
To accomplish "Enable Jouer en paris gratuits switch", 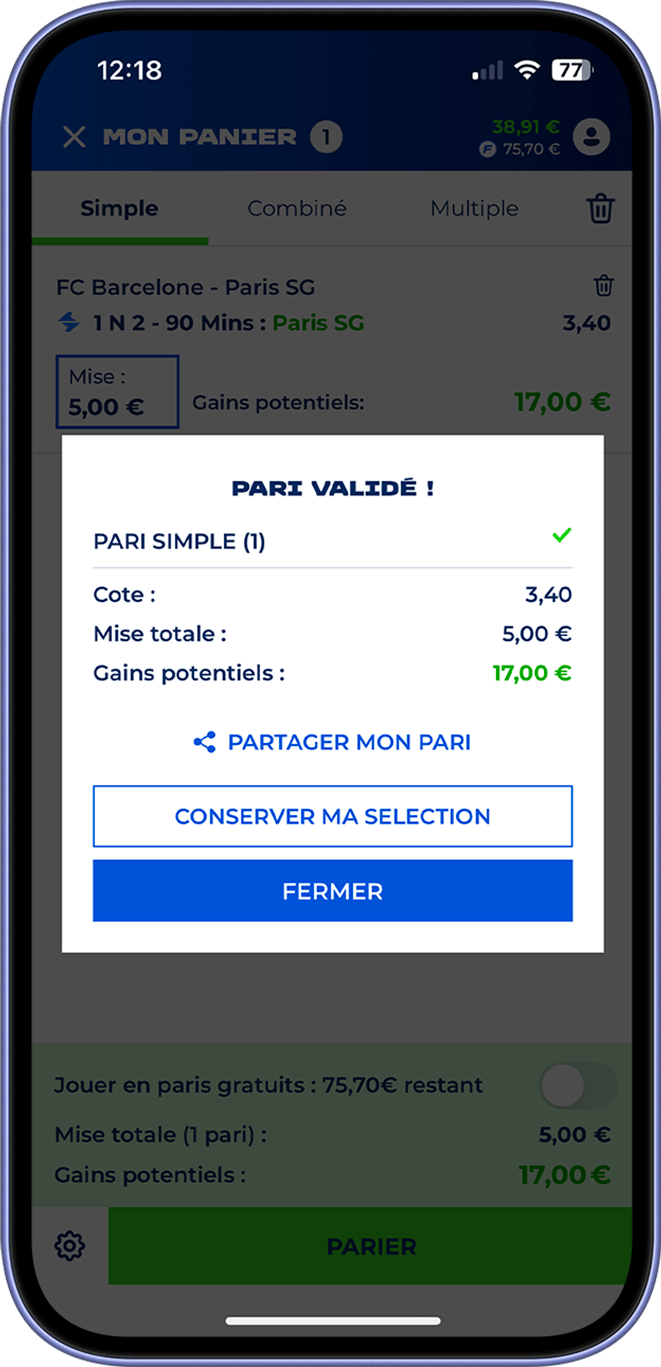I will pos(577,1085).
